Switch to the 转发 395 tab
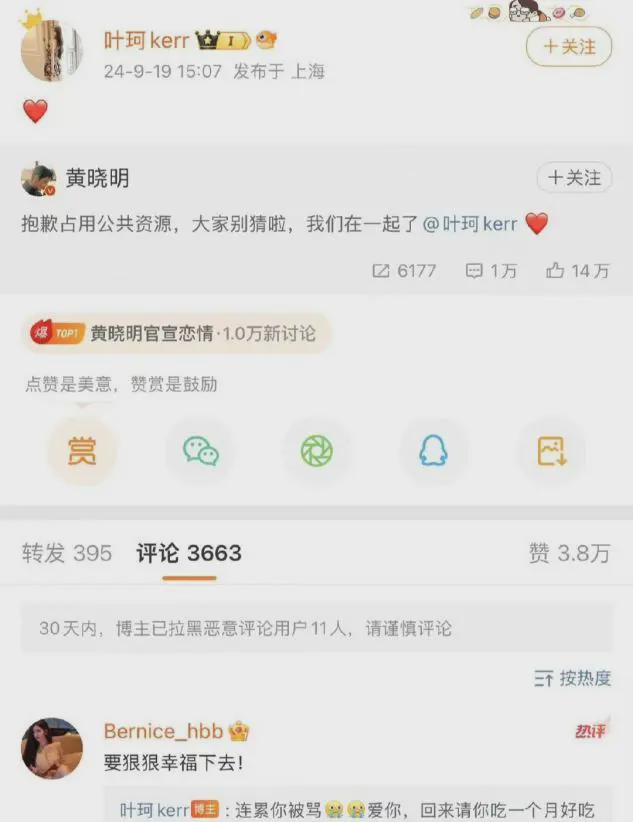Image resolution: width=633 pixels, height=822 pixels. [x=67, y=553]
